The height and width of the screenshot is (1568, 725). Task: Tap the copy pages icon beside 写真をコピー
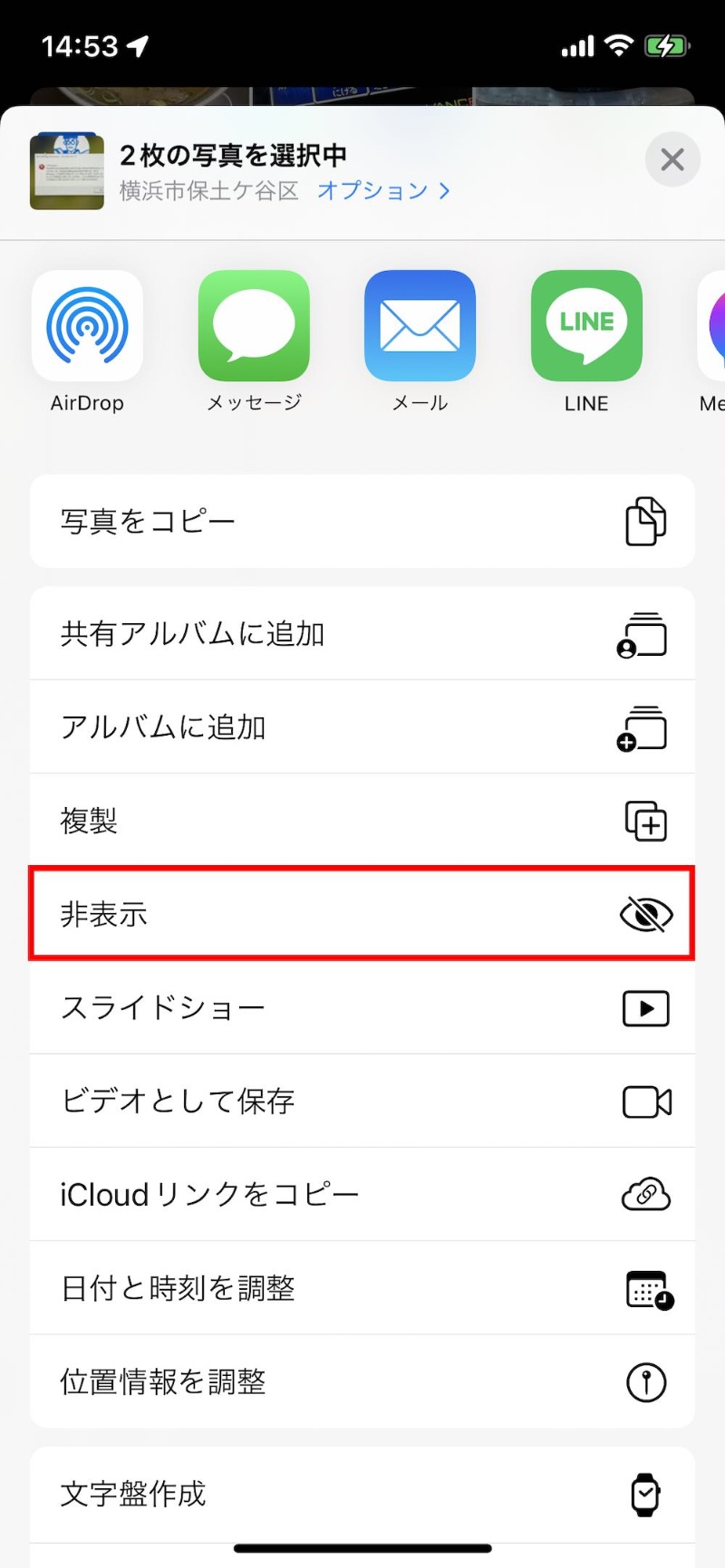tap(645, 521)
